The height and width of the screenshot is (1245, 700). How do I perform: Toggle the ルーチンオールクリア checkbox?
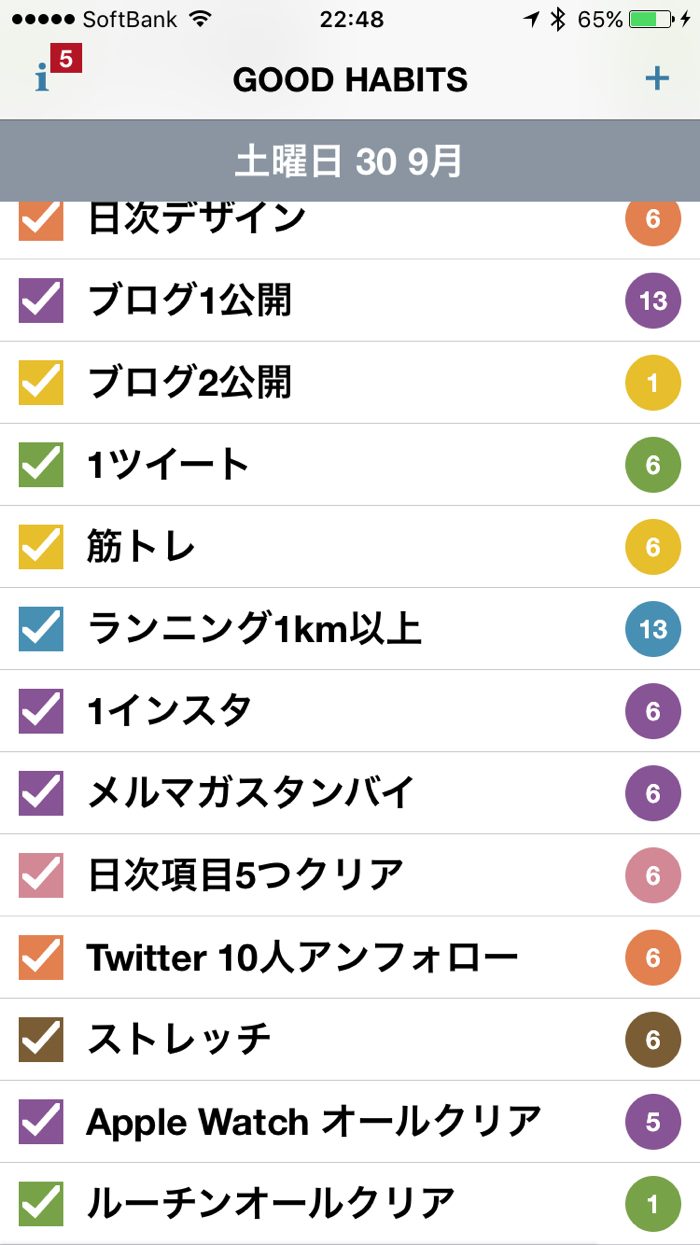[41, 1204]
